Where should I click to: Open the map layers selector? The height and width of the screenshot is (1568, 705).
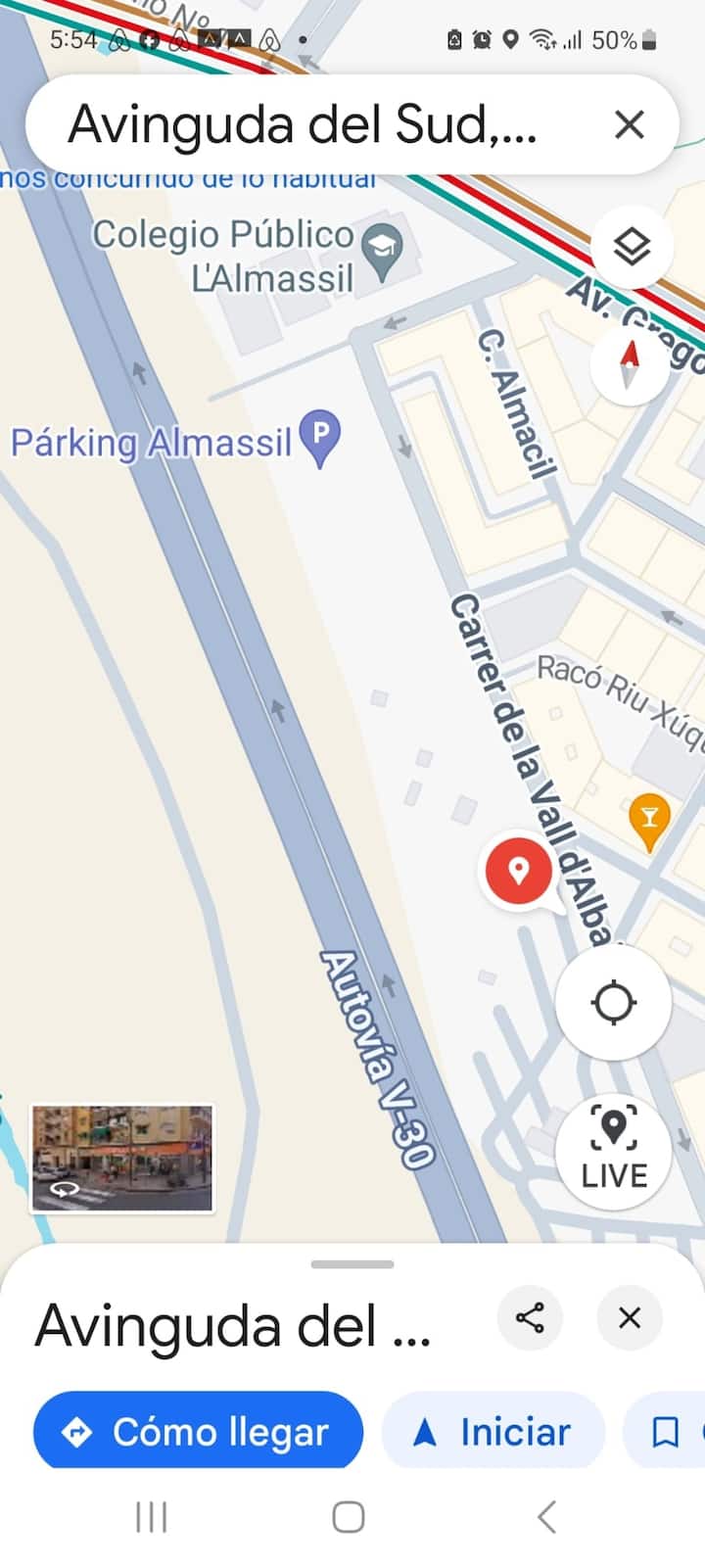632,247
